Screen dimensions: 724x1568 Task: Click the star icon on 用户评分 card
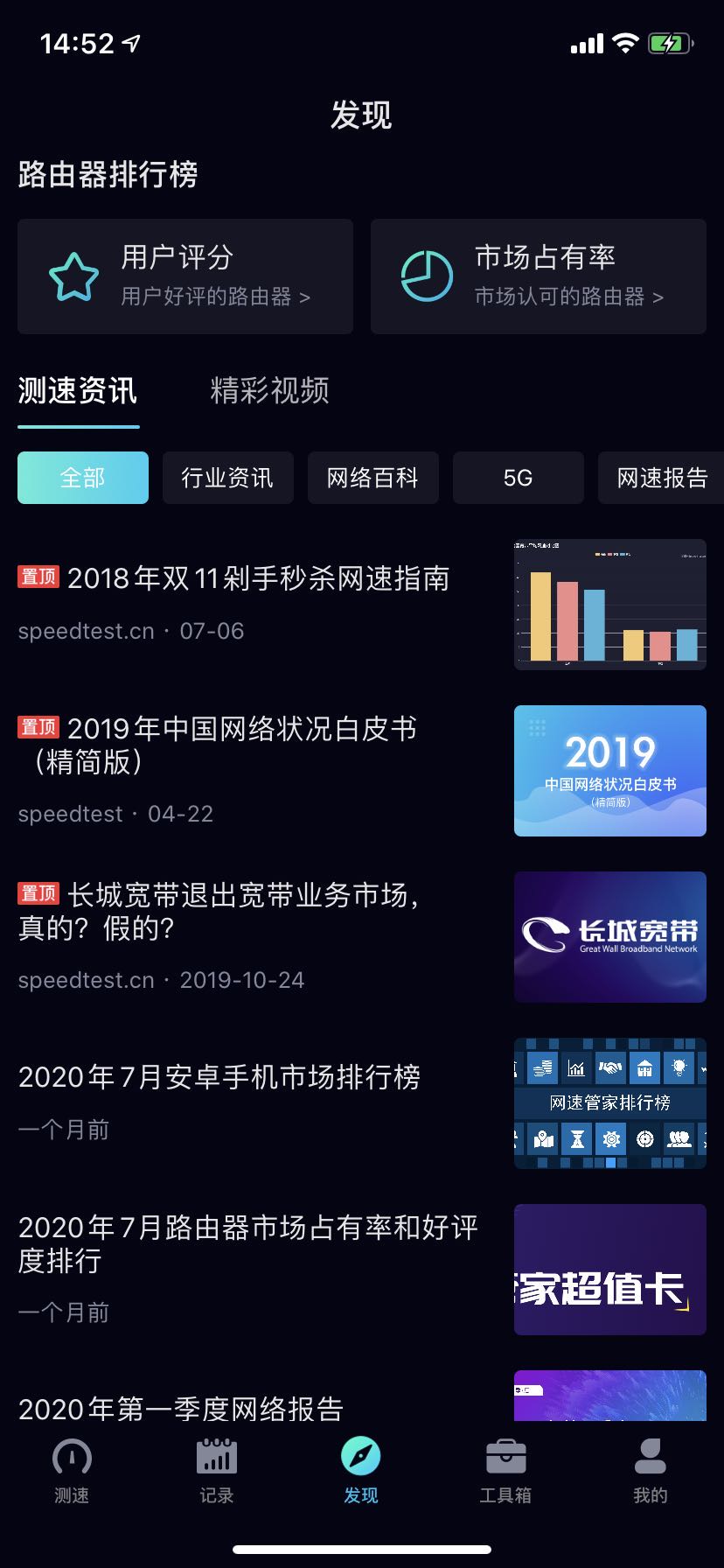coord(73,276)
